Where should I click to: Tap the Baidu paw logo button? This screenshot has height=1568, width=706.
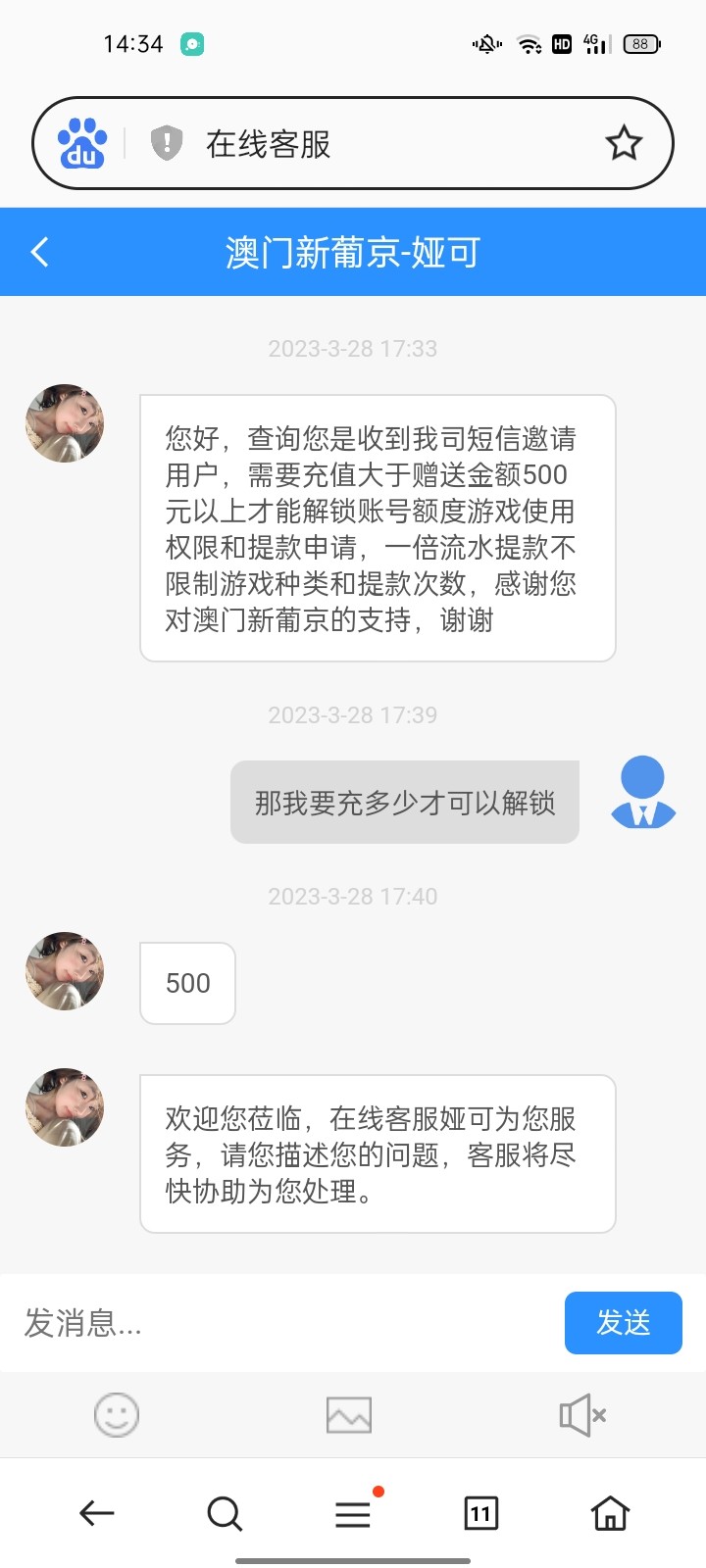point(82,143)
